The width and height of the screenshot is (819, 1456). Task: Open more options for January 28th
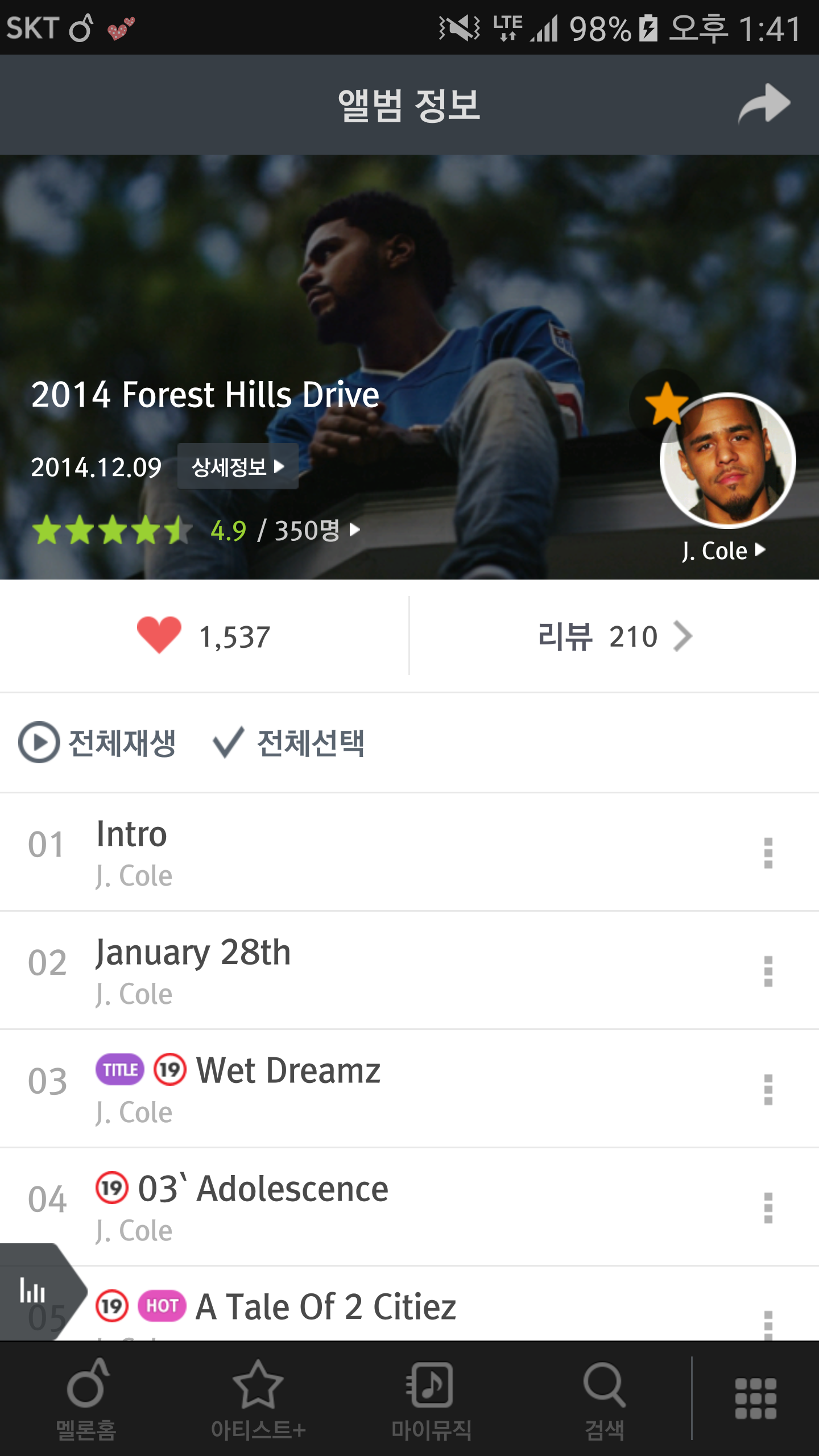tap(768, 971)
